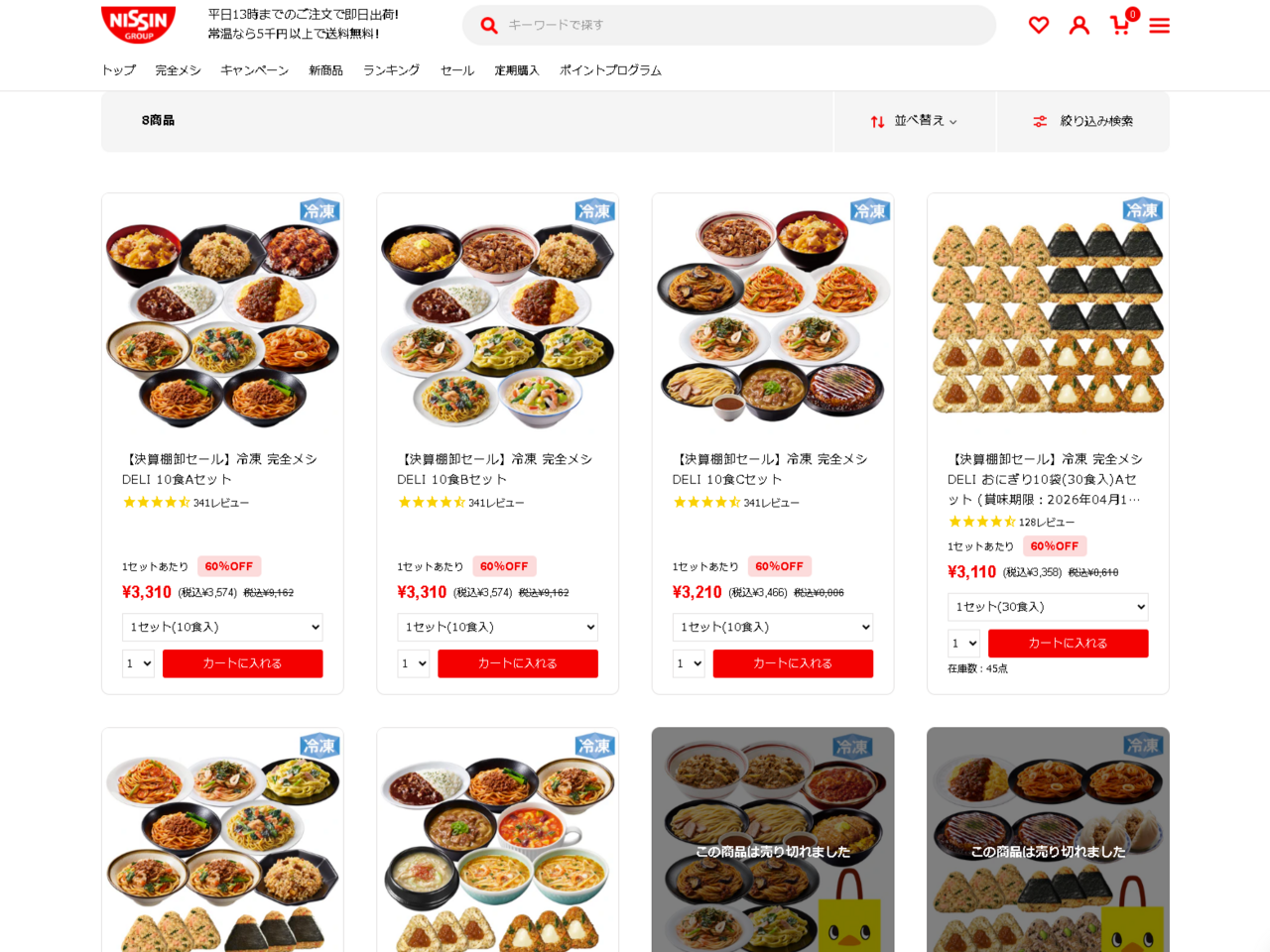This screenshot has height=952, width=1270.
Task: Open the セール section
Action: [456, 70]
